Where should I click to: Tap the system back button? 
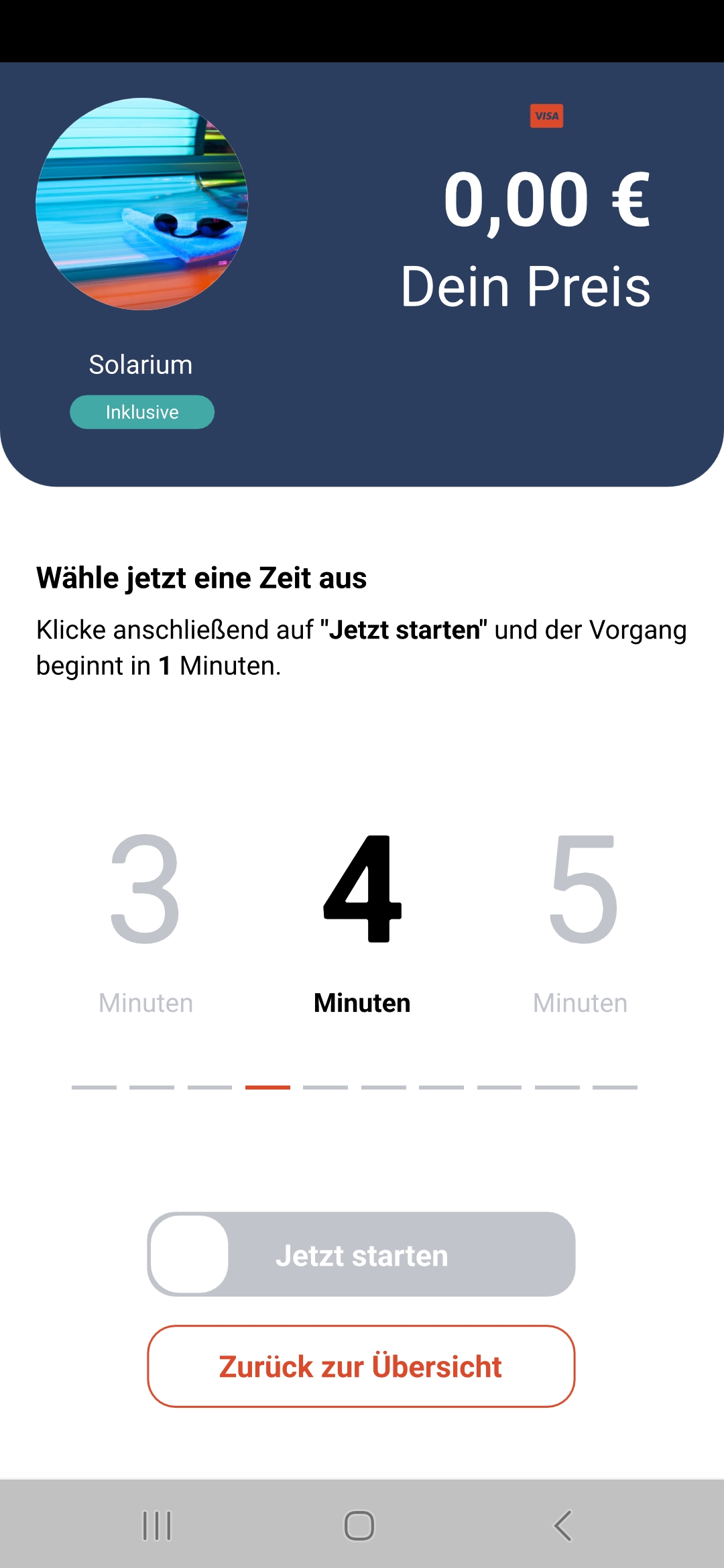pyautogui.click(x=563, y=1526)
